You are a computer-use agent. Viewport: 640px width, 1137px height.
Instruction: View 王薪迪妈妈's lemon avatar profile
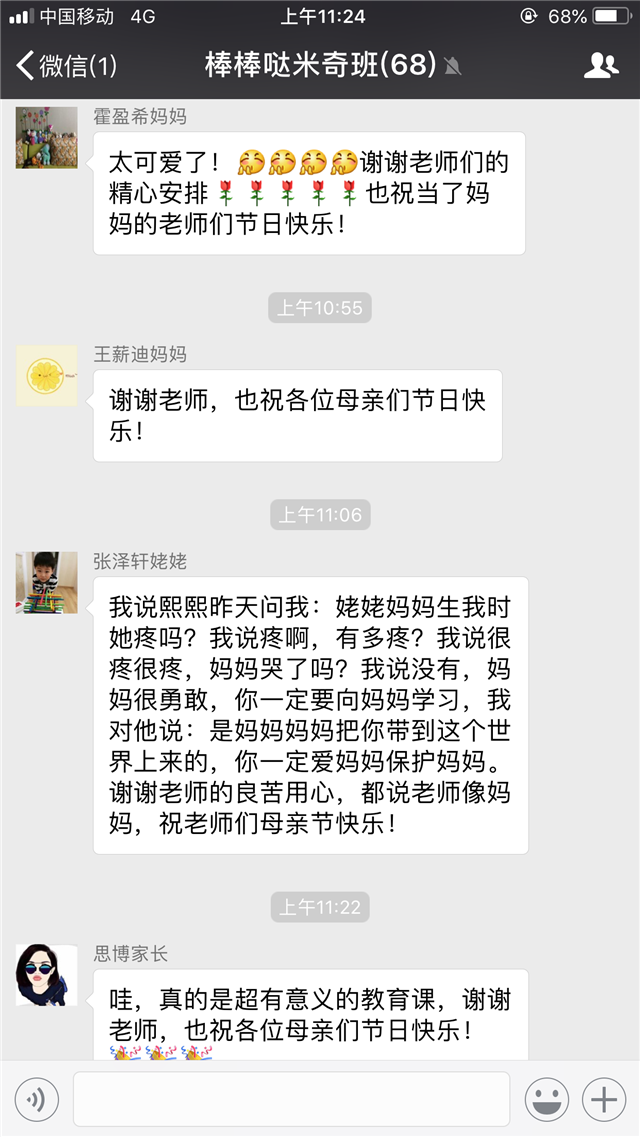47,375
